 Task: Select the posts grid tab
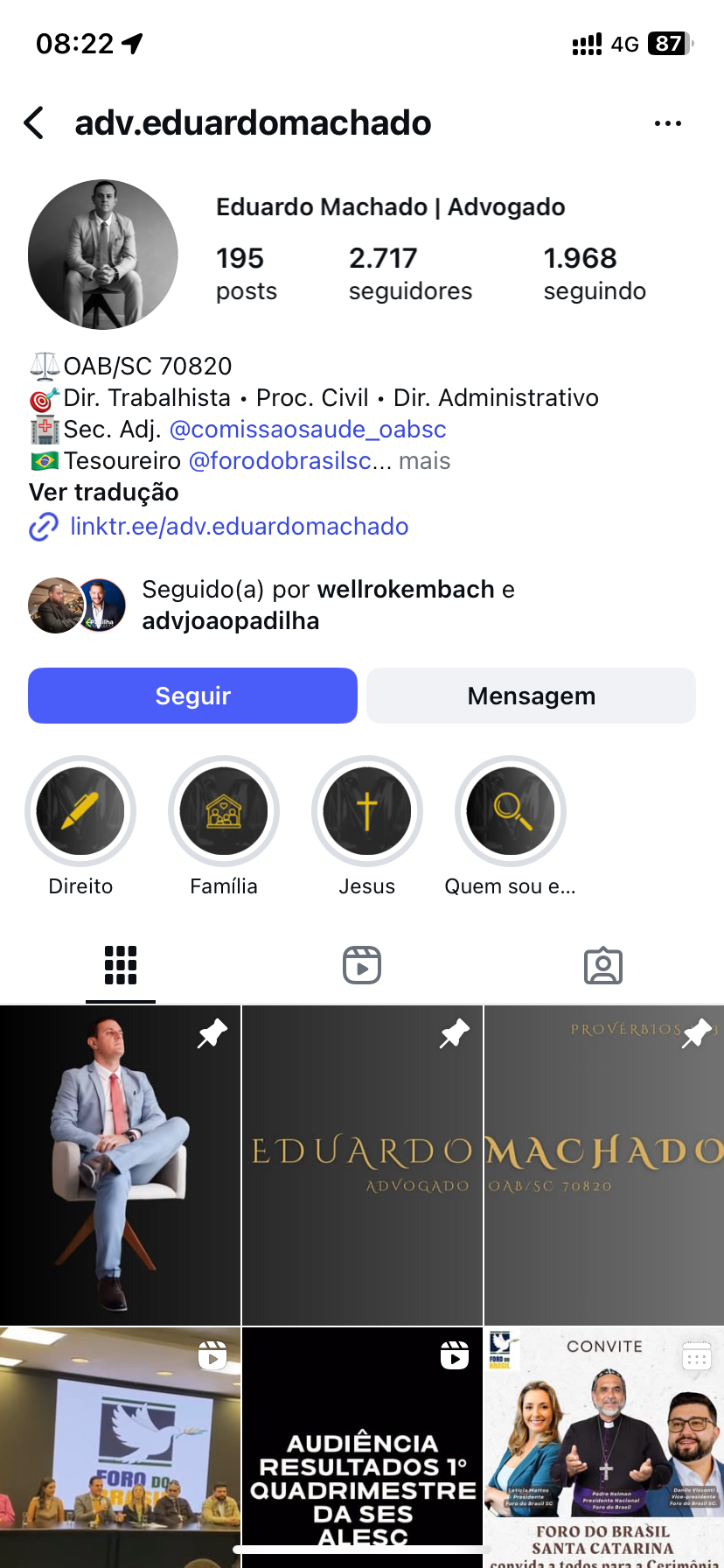(121, 965)
